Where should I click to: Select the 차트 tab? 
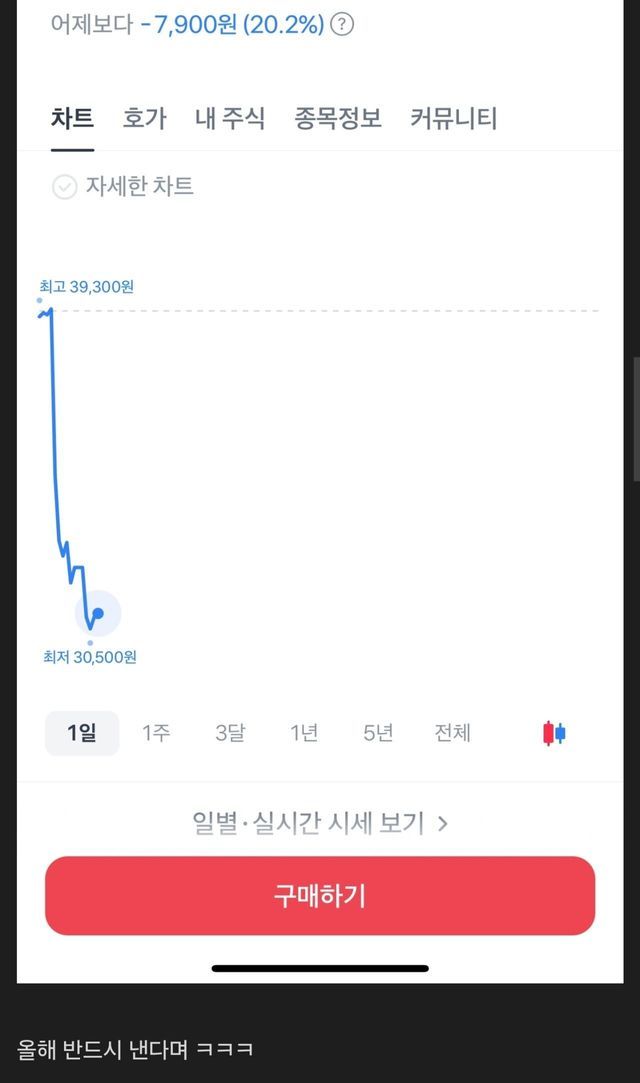(72, 119)
